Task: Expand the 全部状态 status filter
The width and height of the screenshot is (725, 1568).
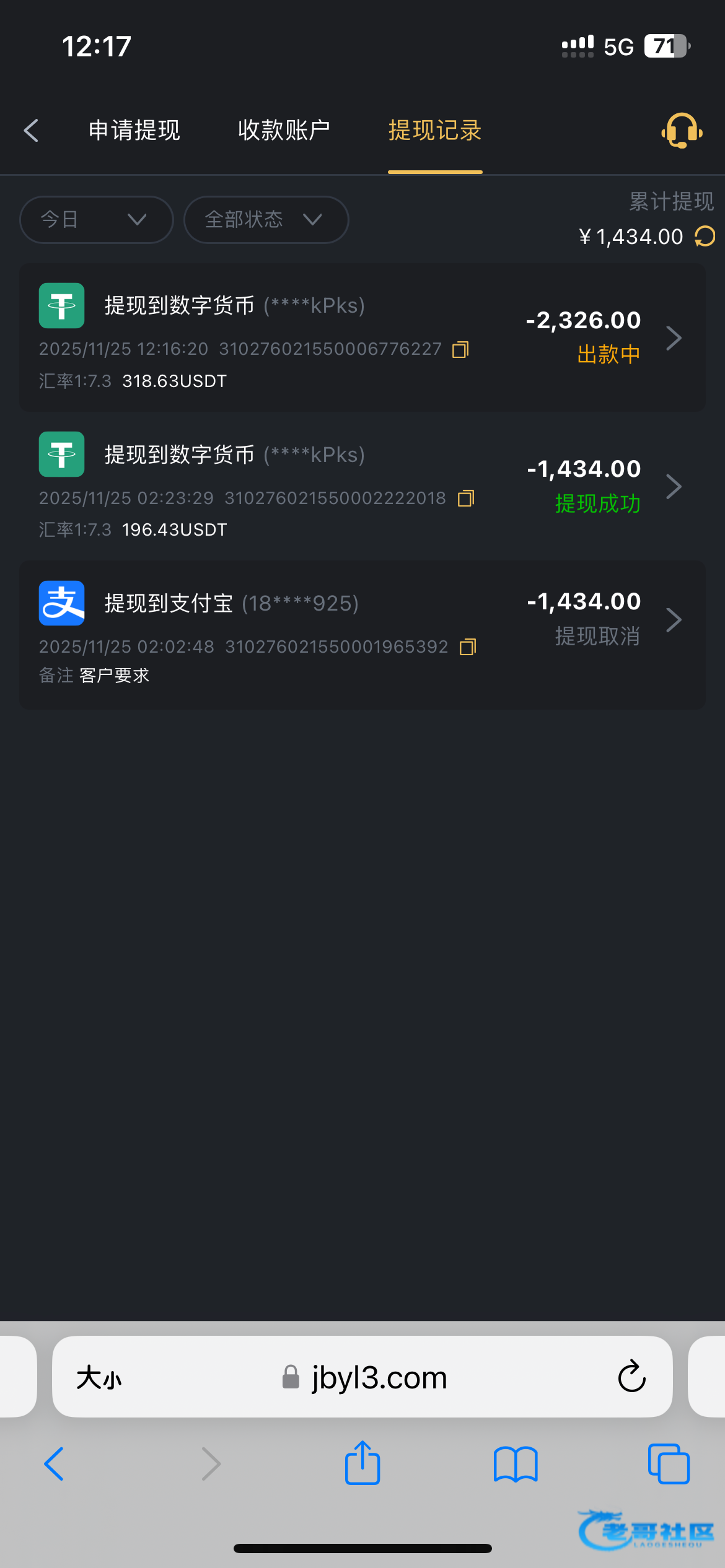Action: click(x=266, y=220)
